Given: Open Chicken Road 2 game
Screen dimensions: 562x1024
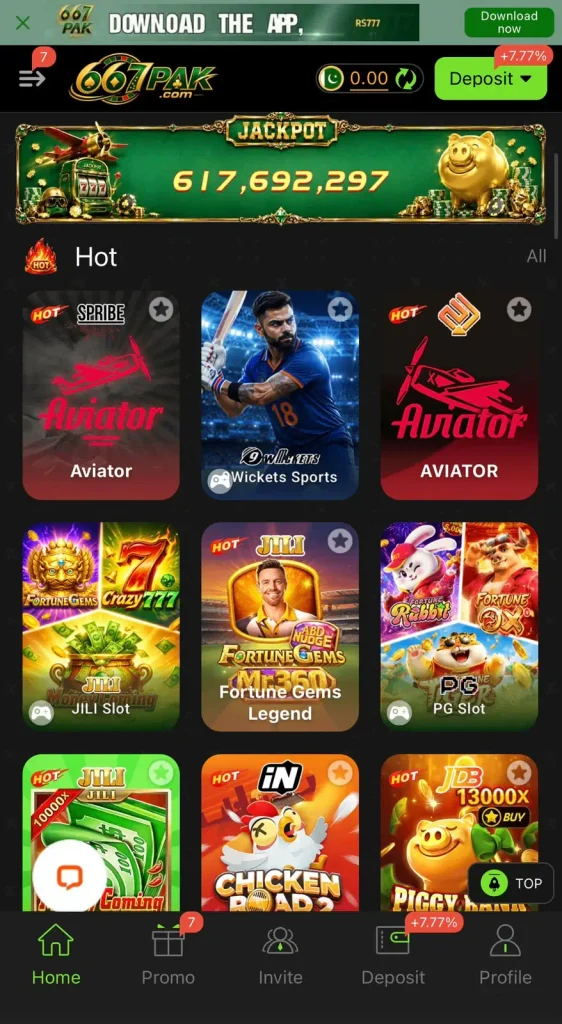Looking at the screenshot, I should [x=279, y=833].
